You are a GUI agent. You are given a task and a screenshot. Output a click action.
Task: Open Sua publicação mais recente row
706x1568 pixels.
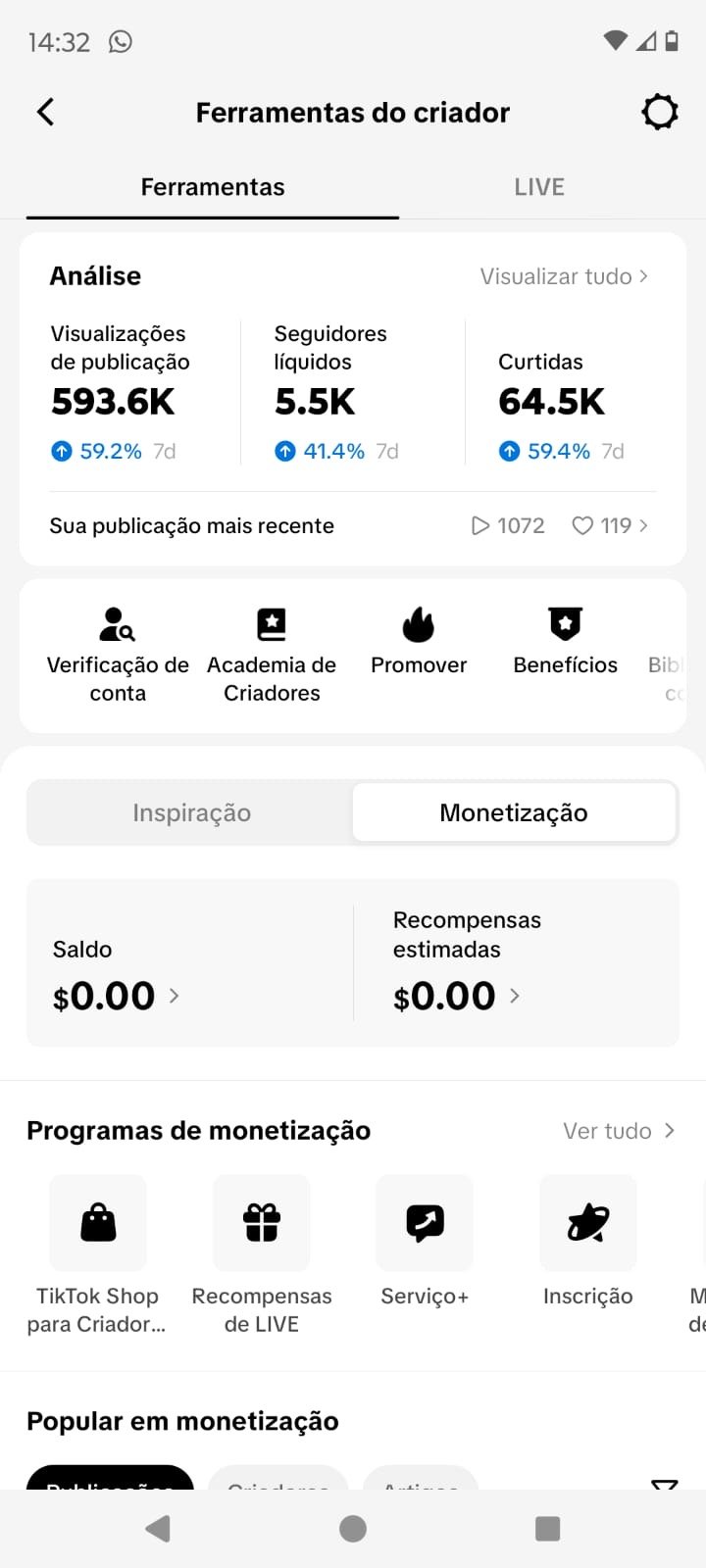point(352,526)
